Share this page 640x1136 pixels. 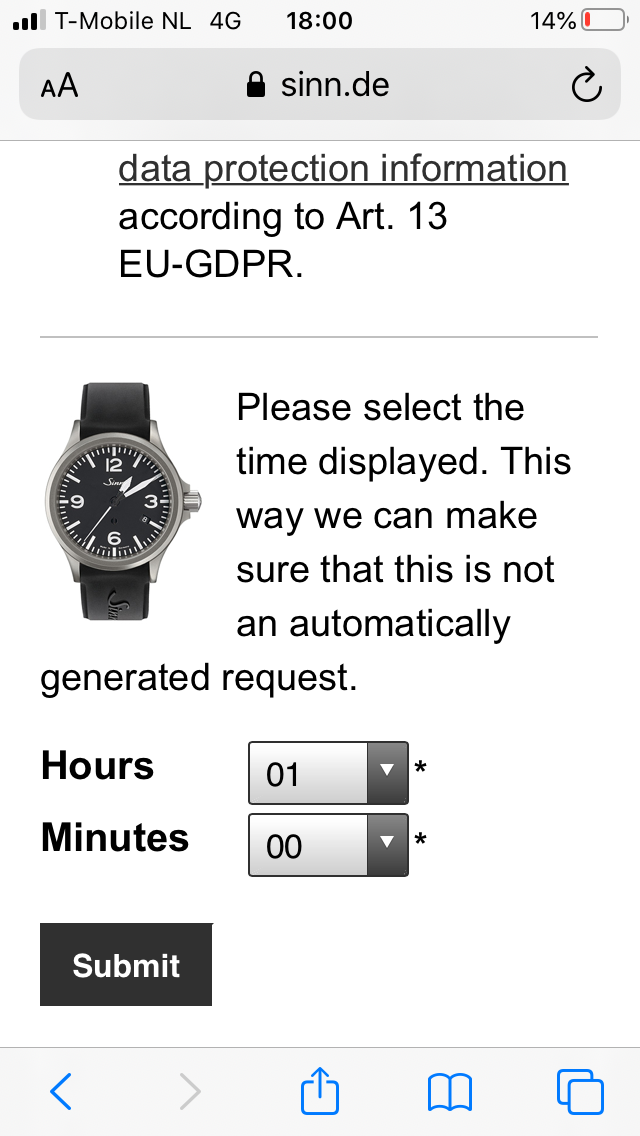pos(320,1091)
